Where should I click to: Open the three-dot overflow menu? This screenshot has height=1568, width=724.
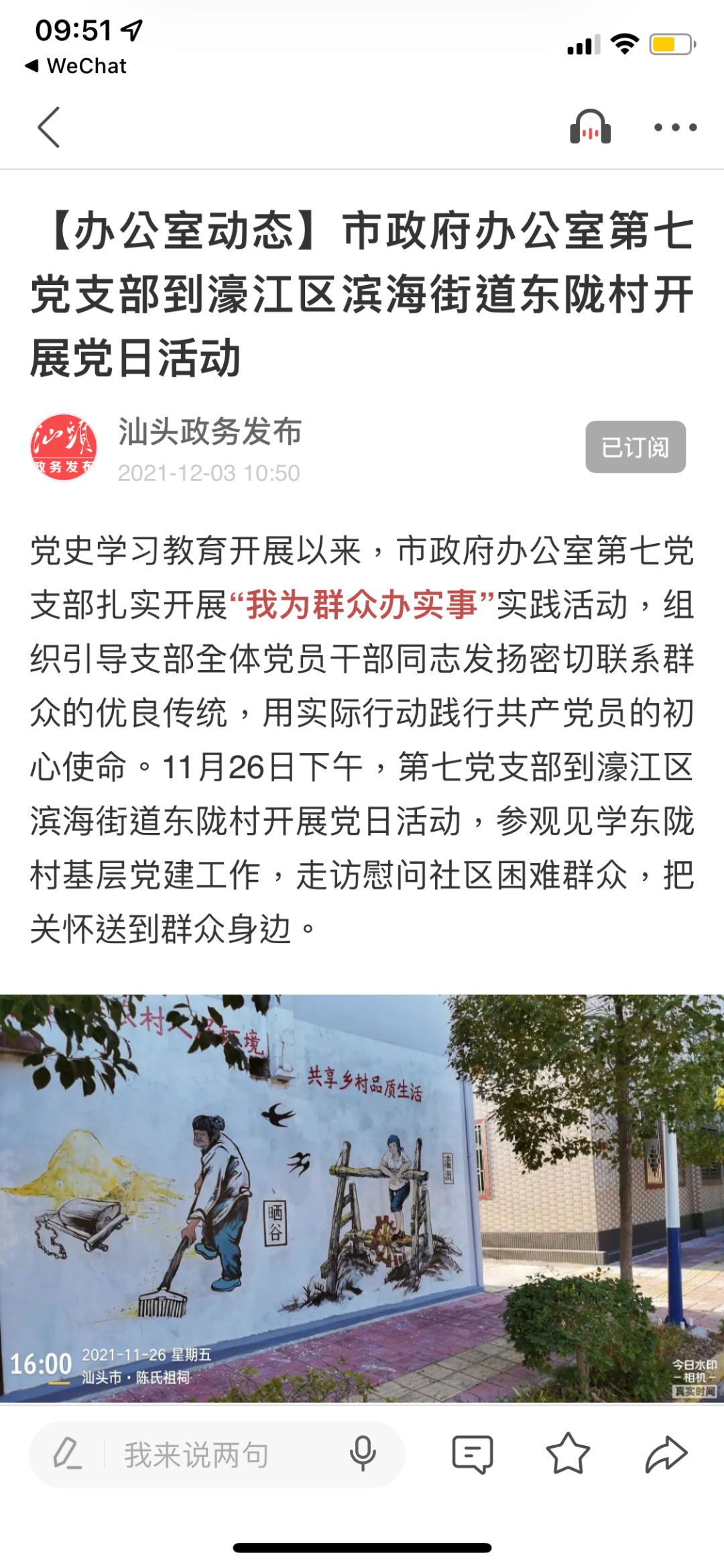(675, 127)
